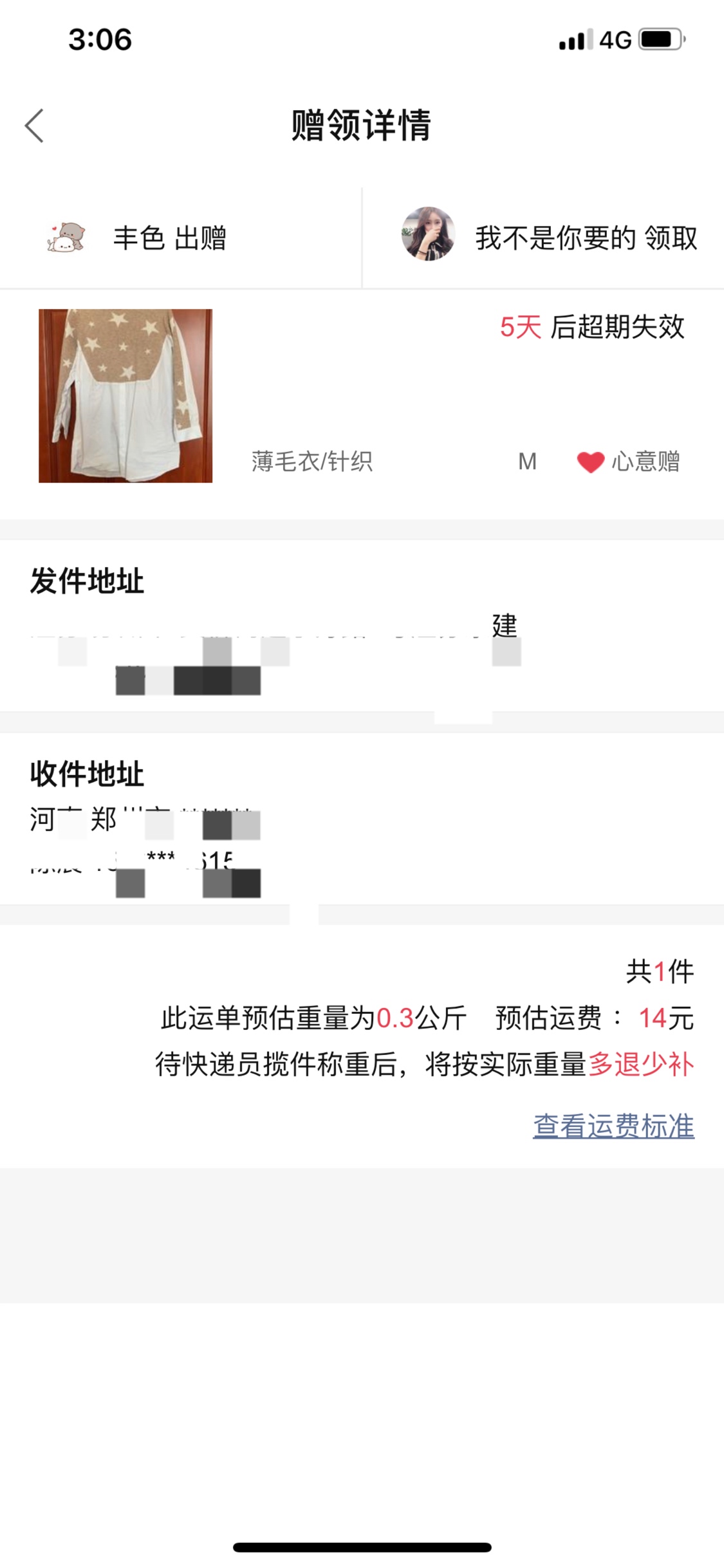724x1568 pixels.
Task: Open 查看运费标准 link
Action: click(613, 1126)
